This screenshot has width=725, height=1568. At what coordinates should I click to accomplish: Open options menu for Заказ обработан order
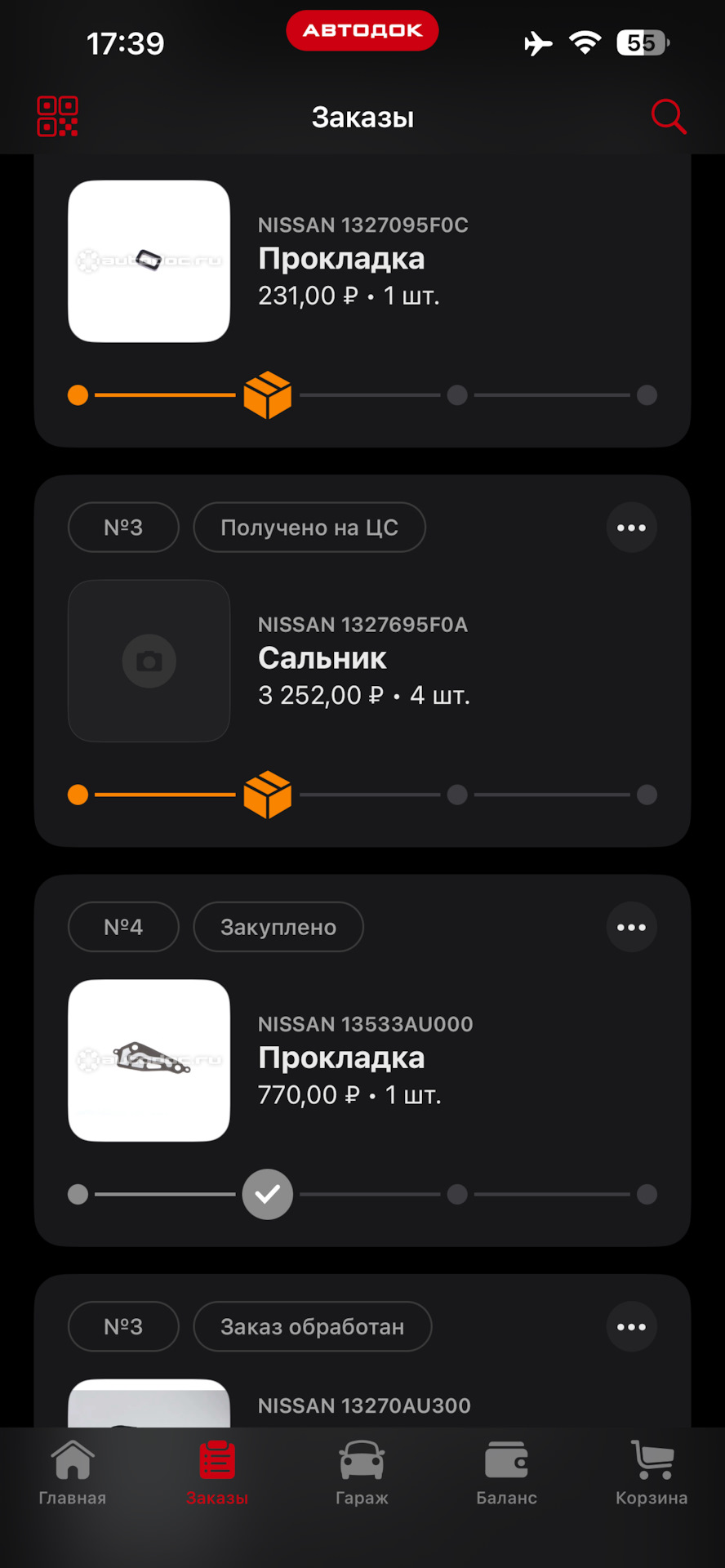[631, 1326]
